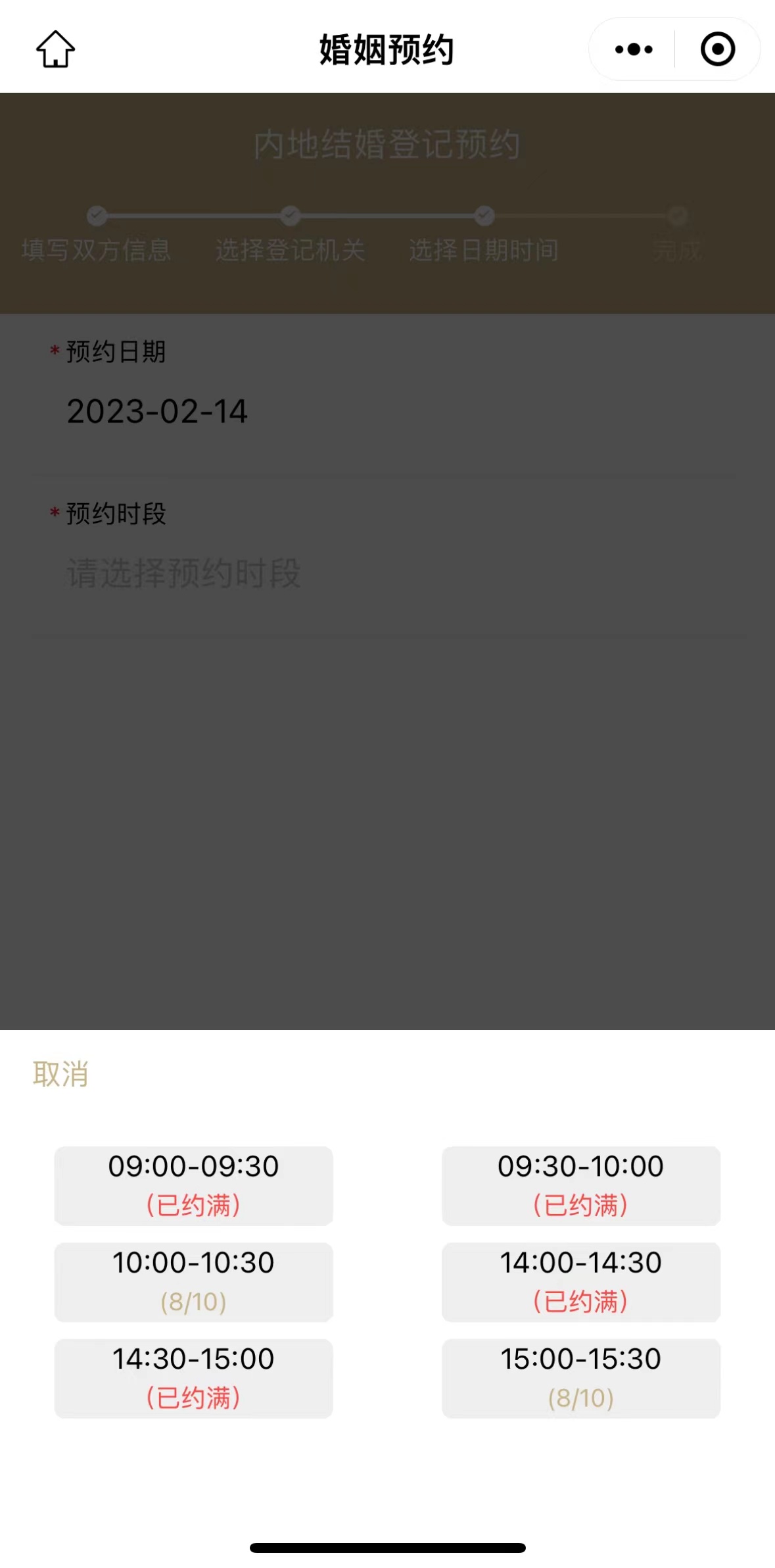Tap the home icon in the header
Viewport: 775px width, 1568px height.
click(55, 49)
